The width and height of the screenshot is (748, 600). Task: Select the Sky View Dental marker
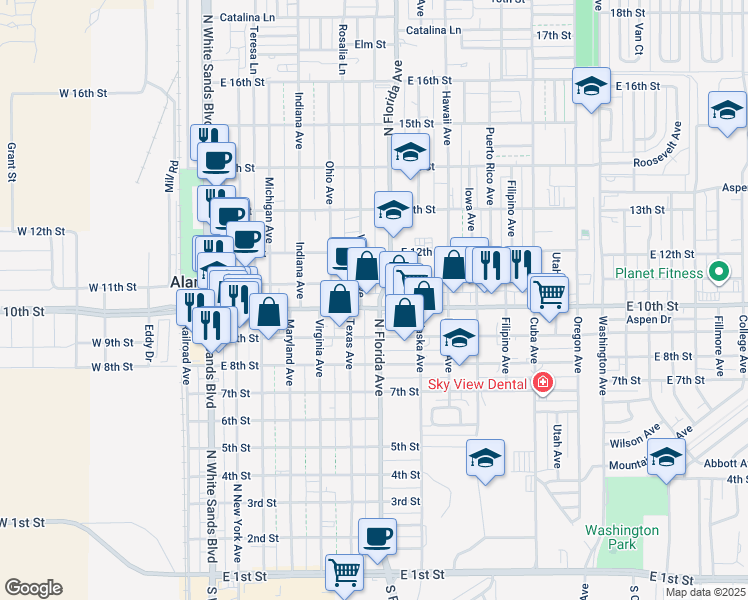[x=543, y=383]
